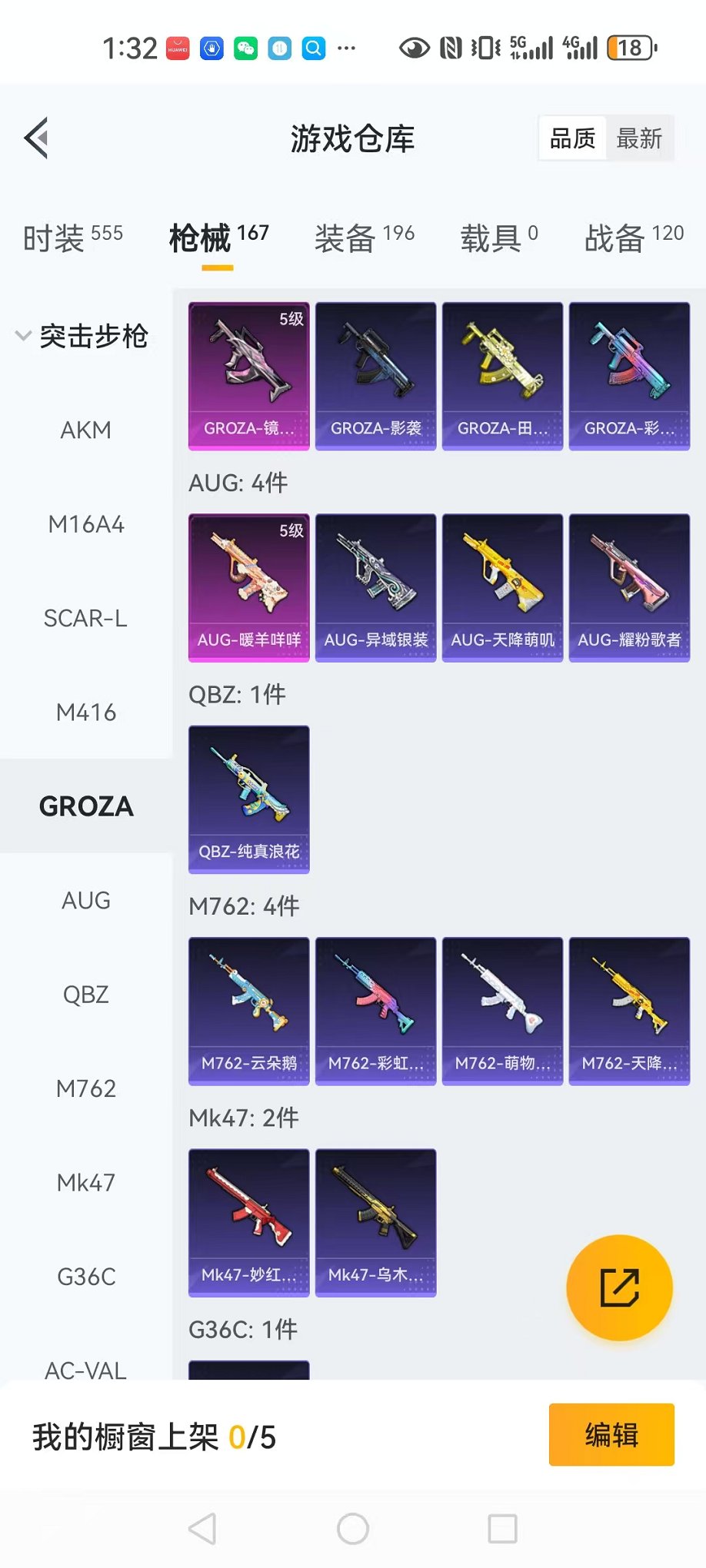The height and width of the screenshot is (1568, 706).
Task: Switch to the 时装 tab
Action: pyautogui.click(x=72, y=238)
